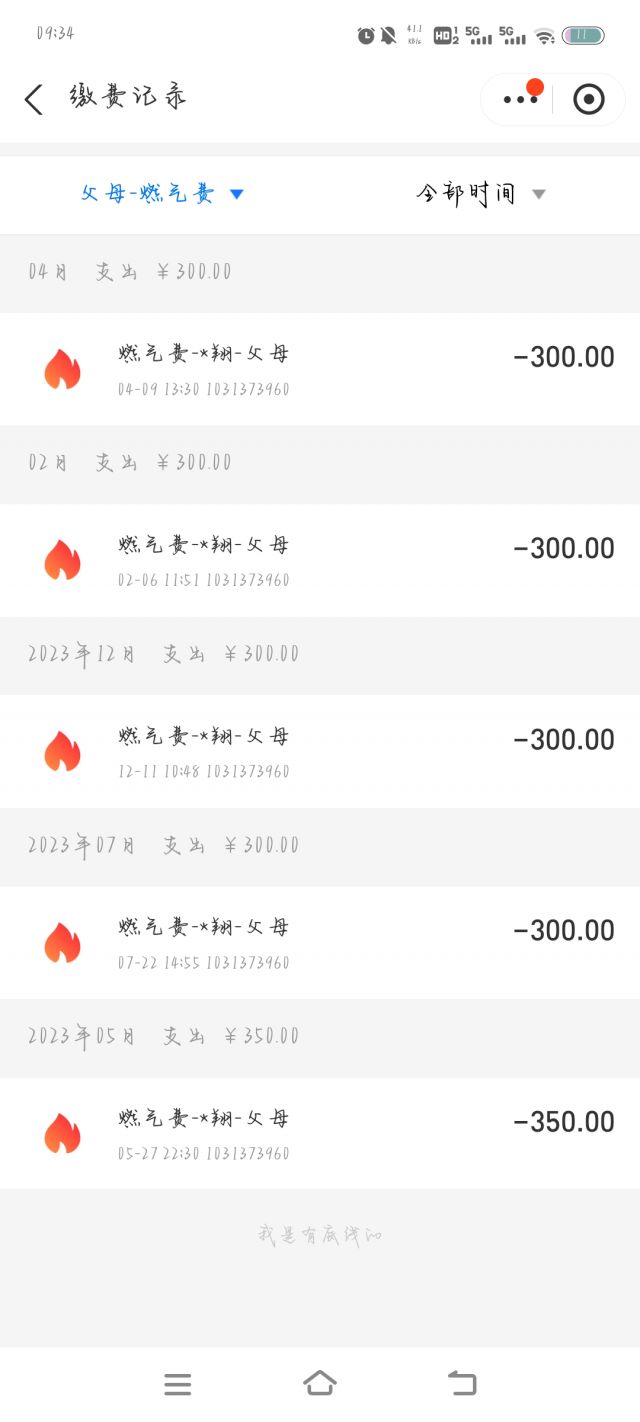Open the 05-27 22:30 payment of 350.00
Screen dimensions: 640x1422
320,1133
